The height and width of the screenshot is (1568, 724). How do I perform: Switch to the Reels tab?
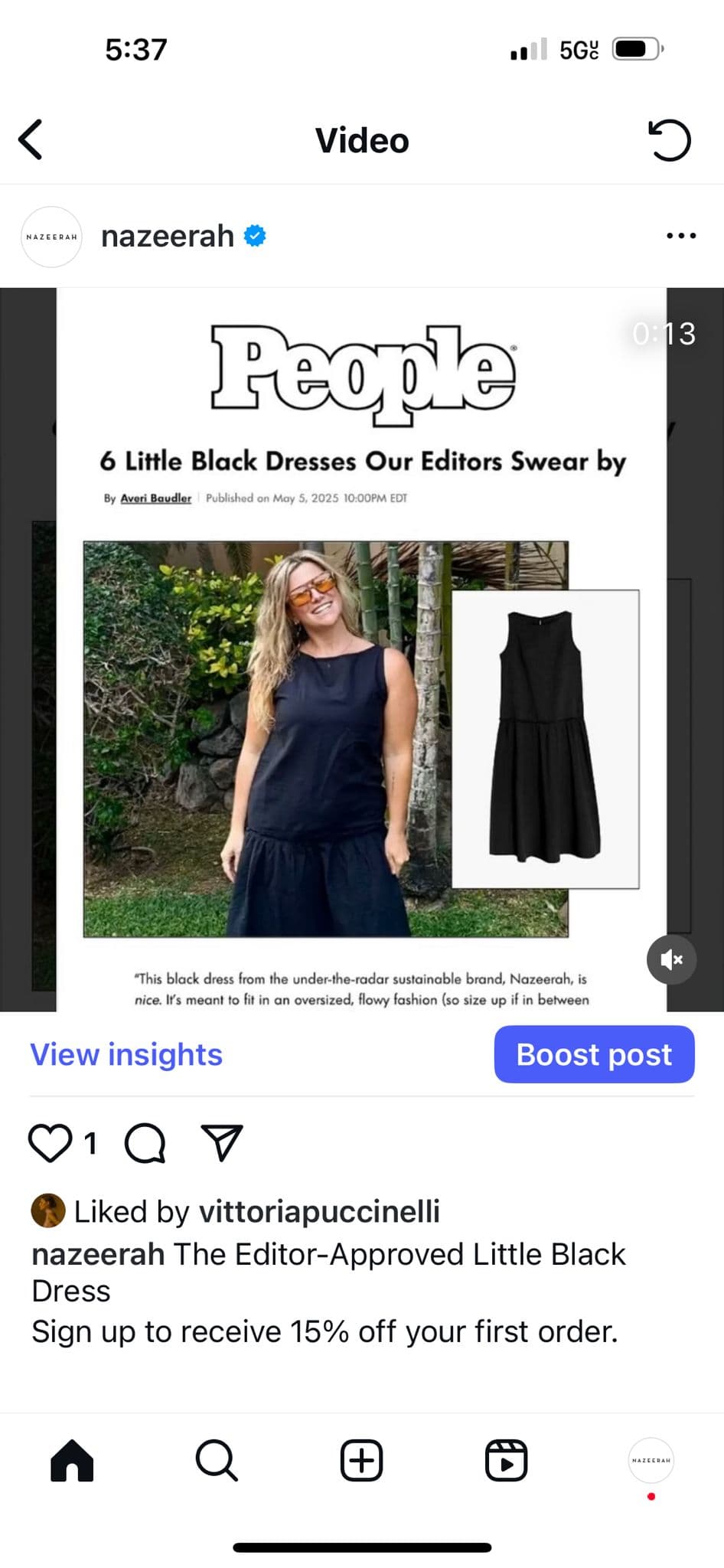[506, 1460]
